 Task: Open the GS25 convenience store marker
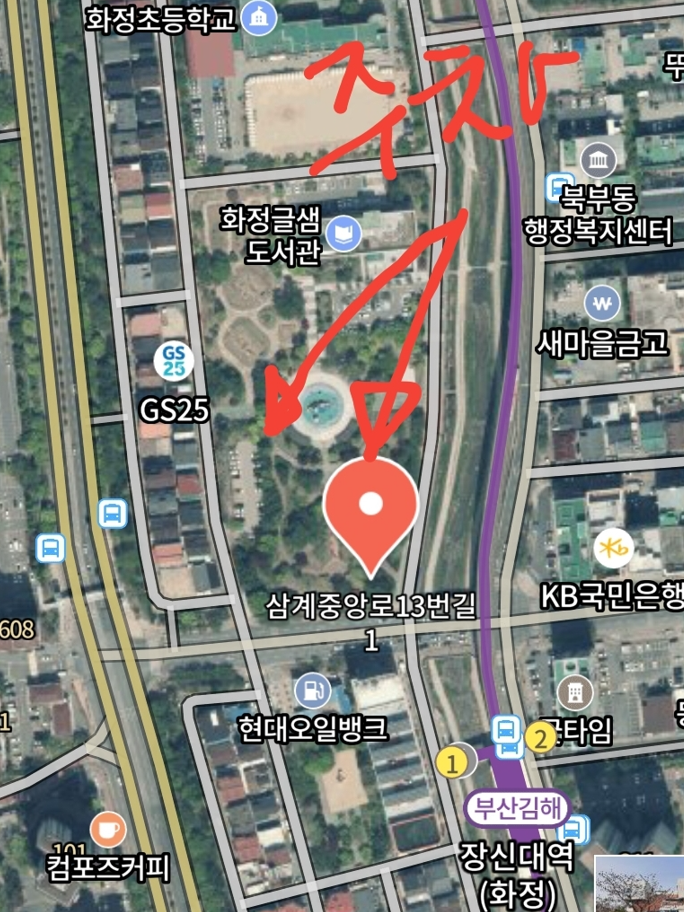(x=176, y=359)
